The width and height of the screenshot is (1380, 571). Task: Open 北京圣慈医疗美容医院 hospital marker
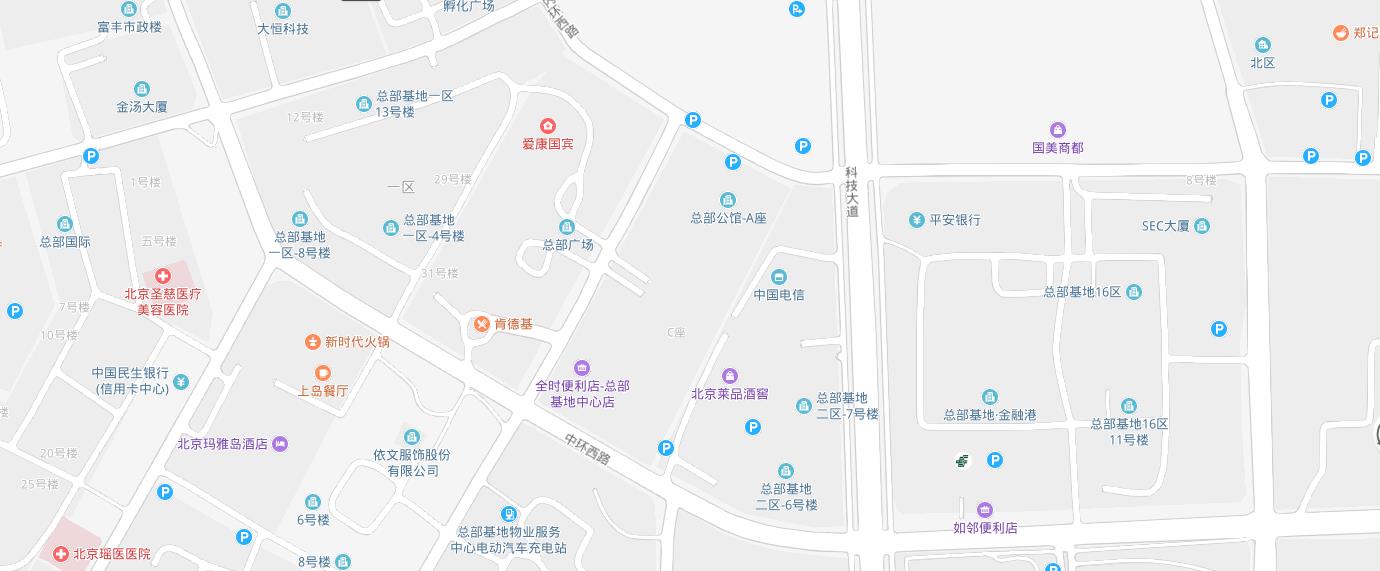(x=163, y=275)
